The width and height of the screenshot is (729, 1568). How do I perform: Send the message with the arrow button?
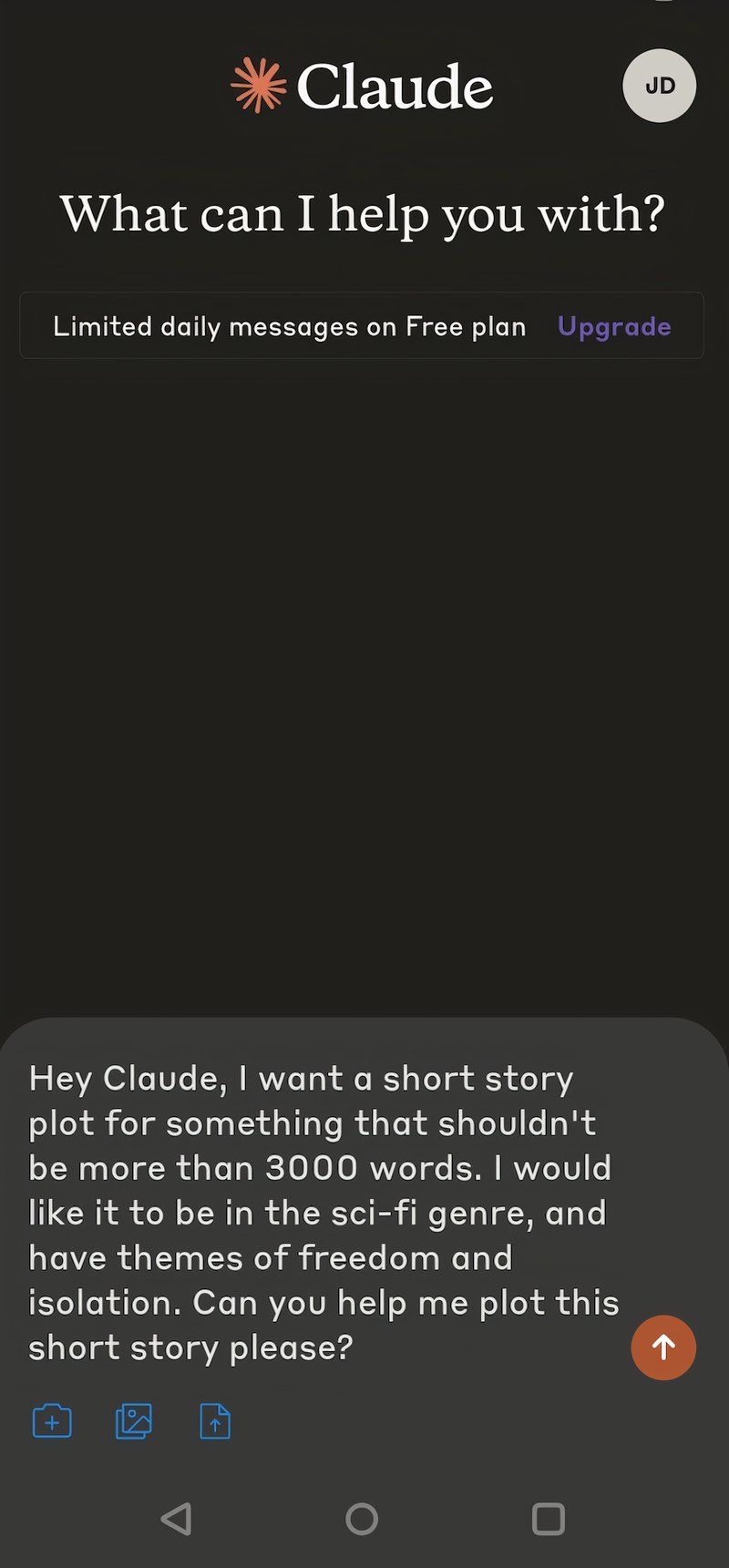[x=663, y=1348]
